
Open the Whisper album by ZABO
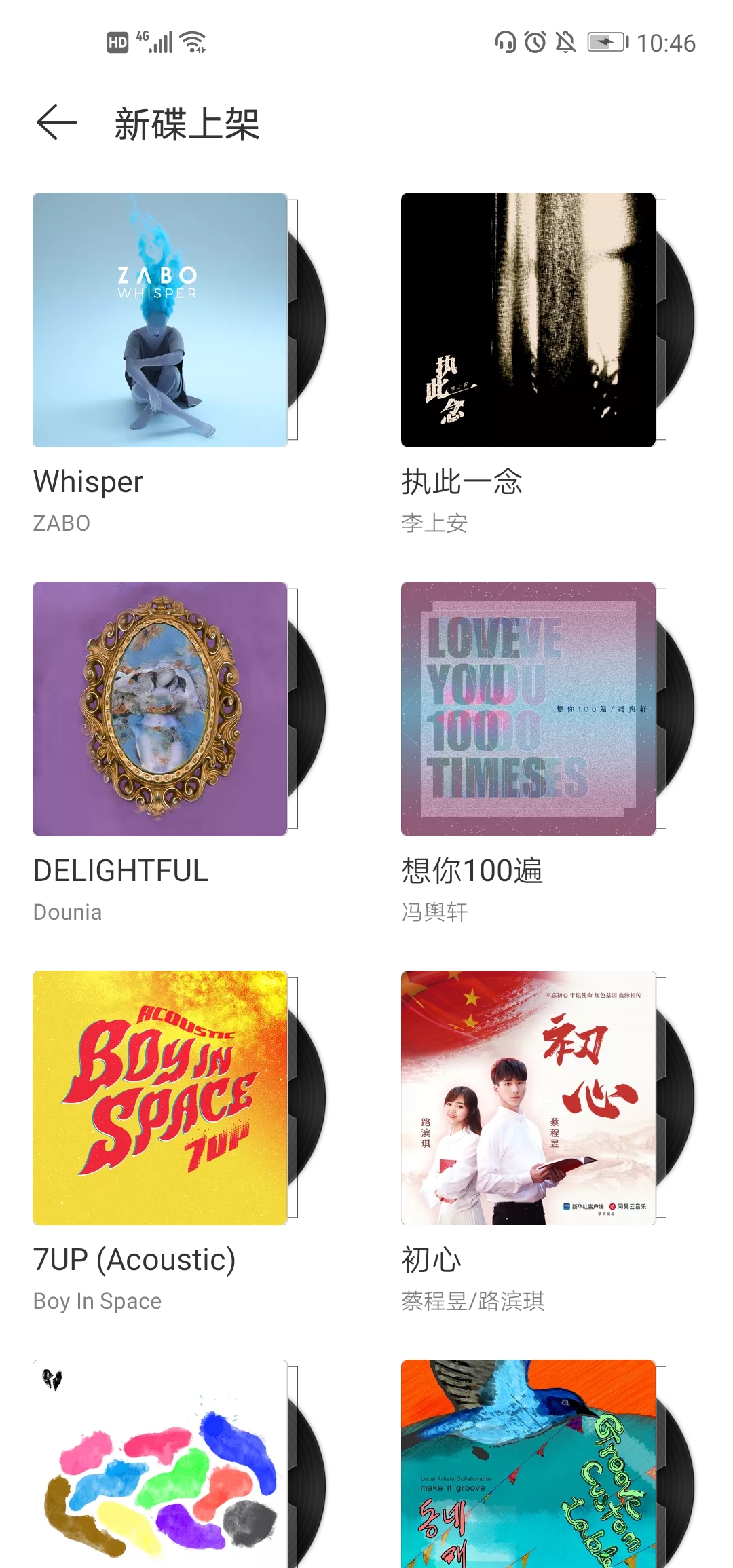pyautogui.click(x=160, y=320)
